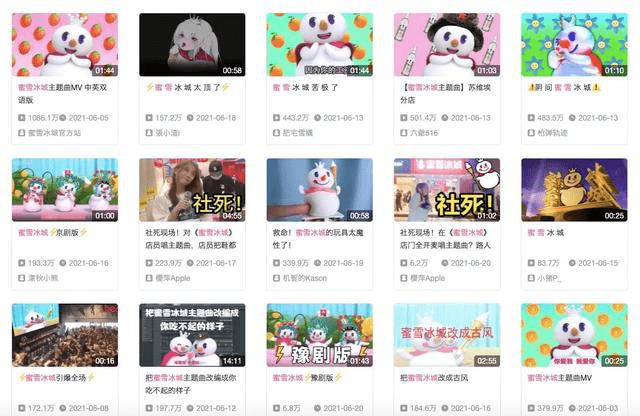This screenshot has height=416, width=640.
Task: Open 蜜雪冰城主题曲MV 中英双语版 video
Action: (x=64, y=45)
